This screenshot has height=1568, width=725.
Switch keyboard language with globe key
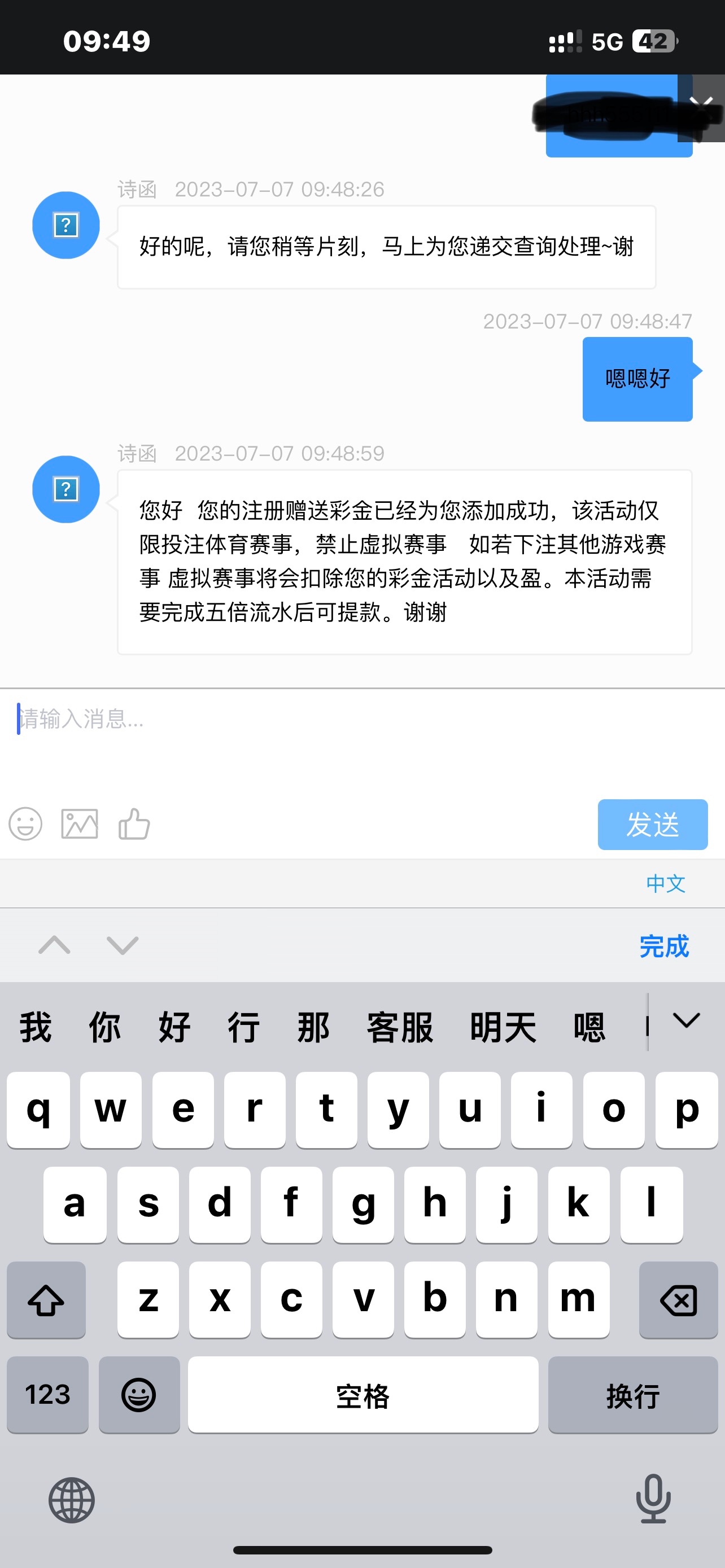coord(71,1500)
